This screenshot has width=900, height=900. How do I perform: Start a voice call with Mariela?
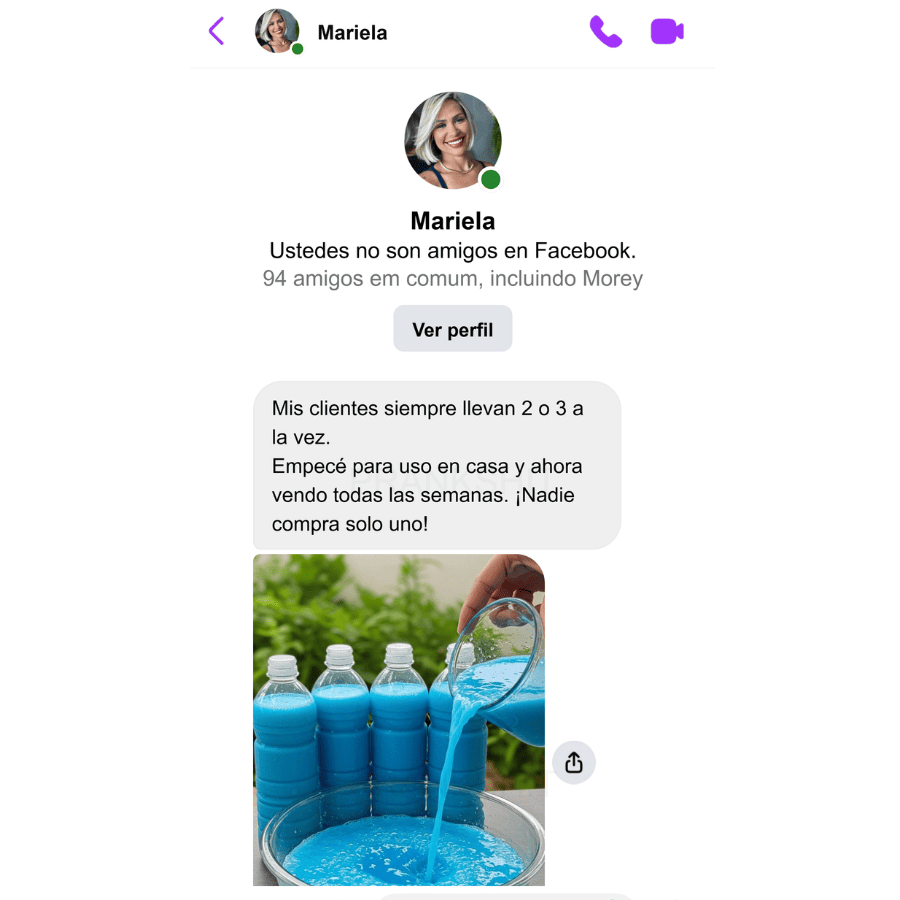(x=606, y=32)
